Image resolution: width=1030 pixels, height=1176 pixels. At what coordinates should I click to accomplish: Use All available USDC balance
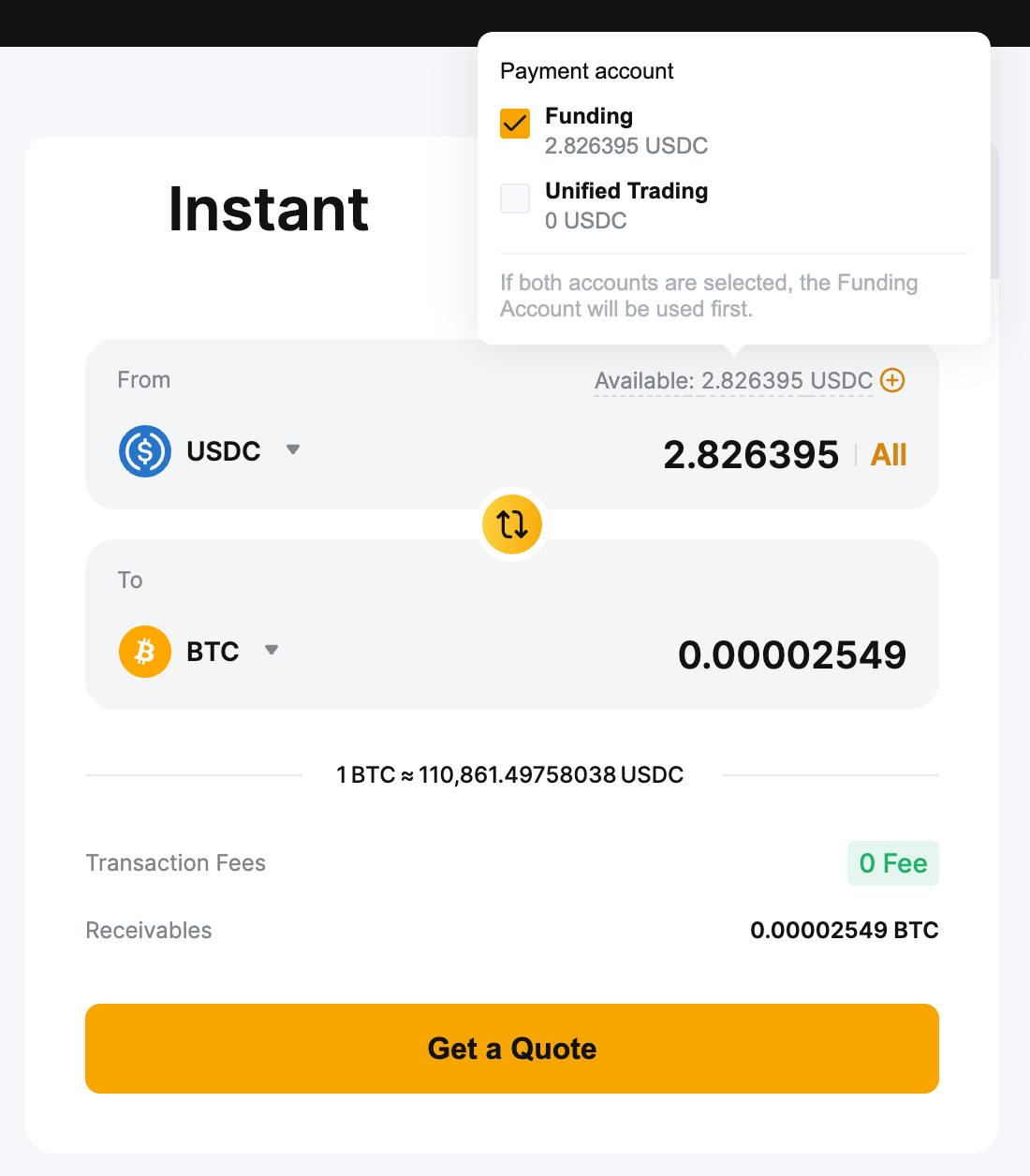889,455
